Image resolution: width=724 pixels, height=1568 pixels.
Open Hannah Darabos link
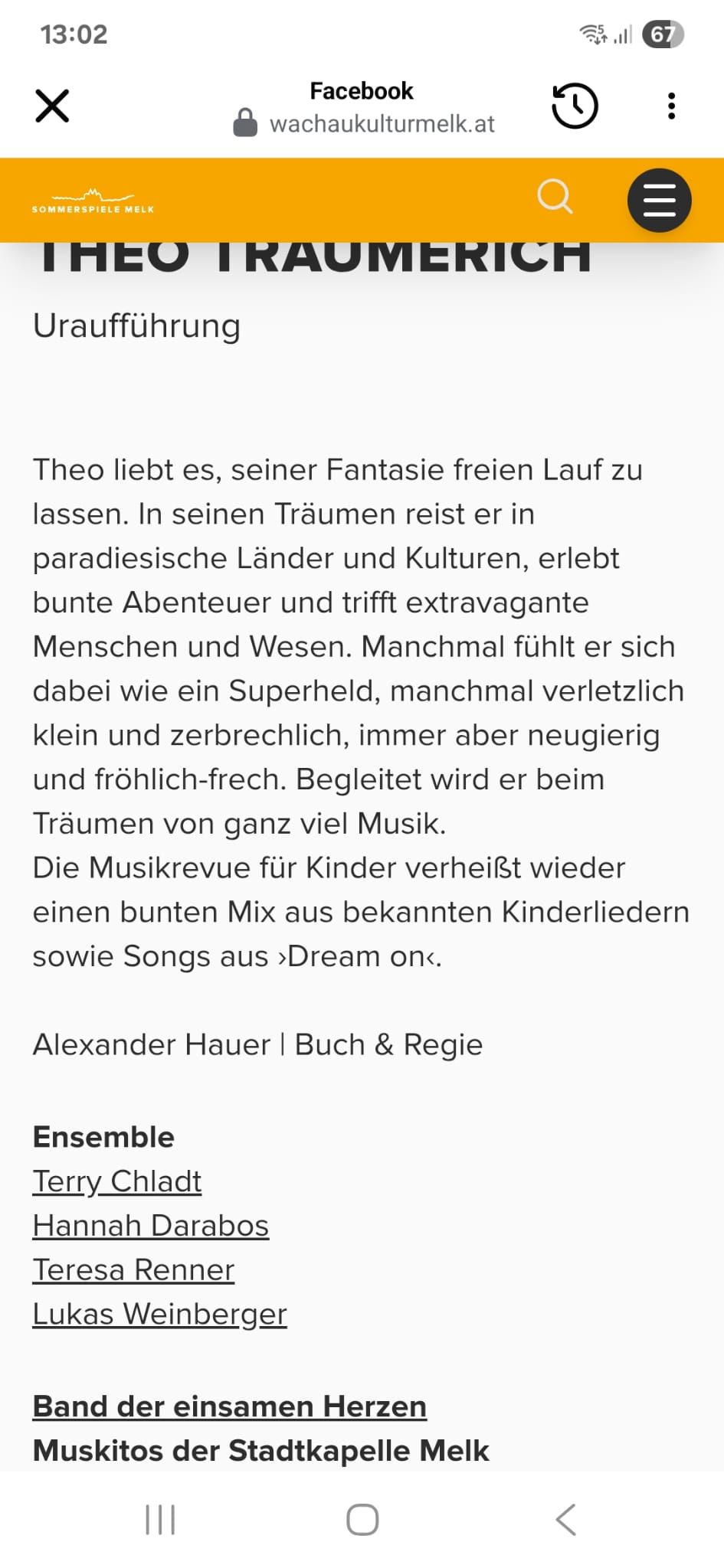[150, 1226]
